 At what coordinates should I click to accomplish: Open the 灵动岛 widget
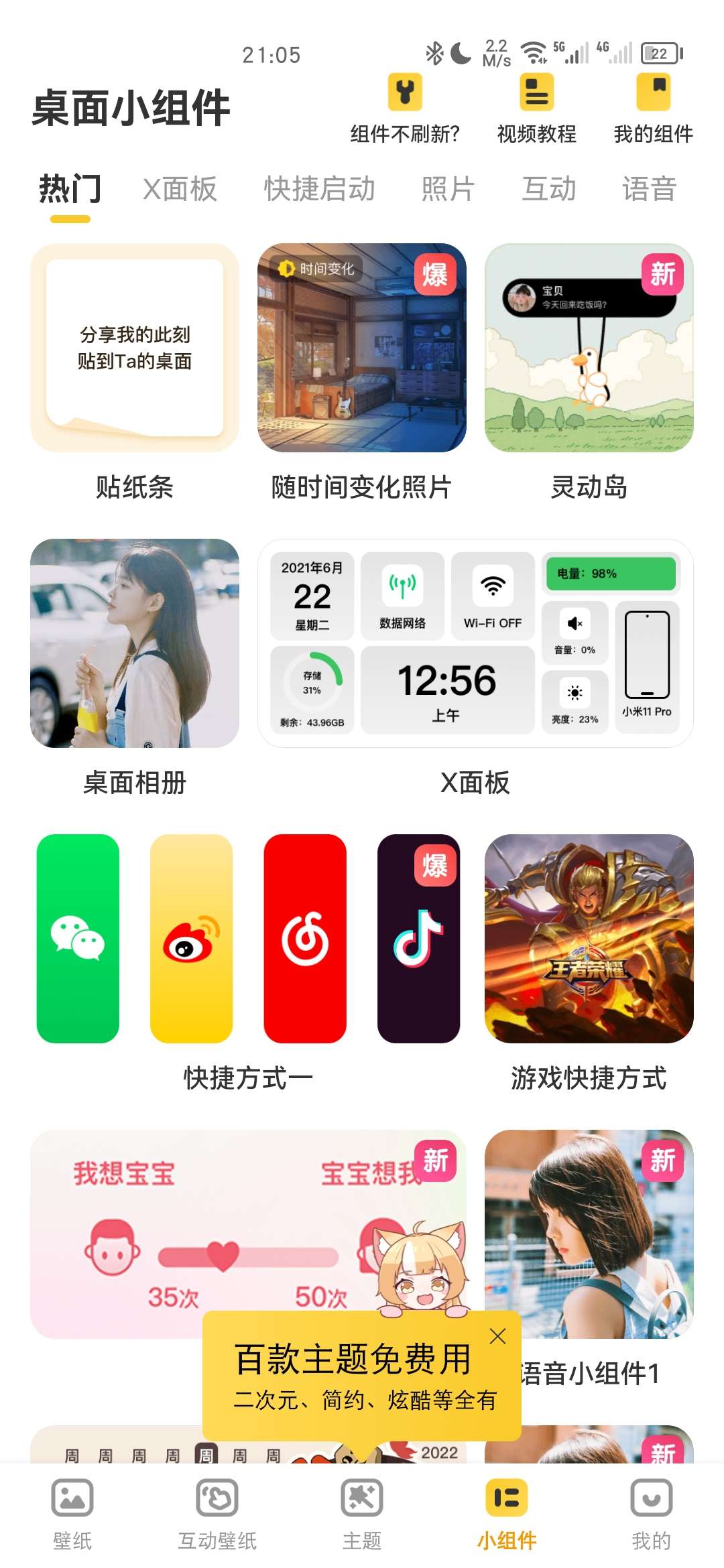589,348
